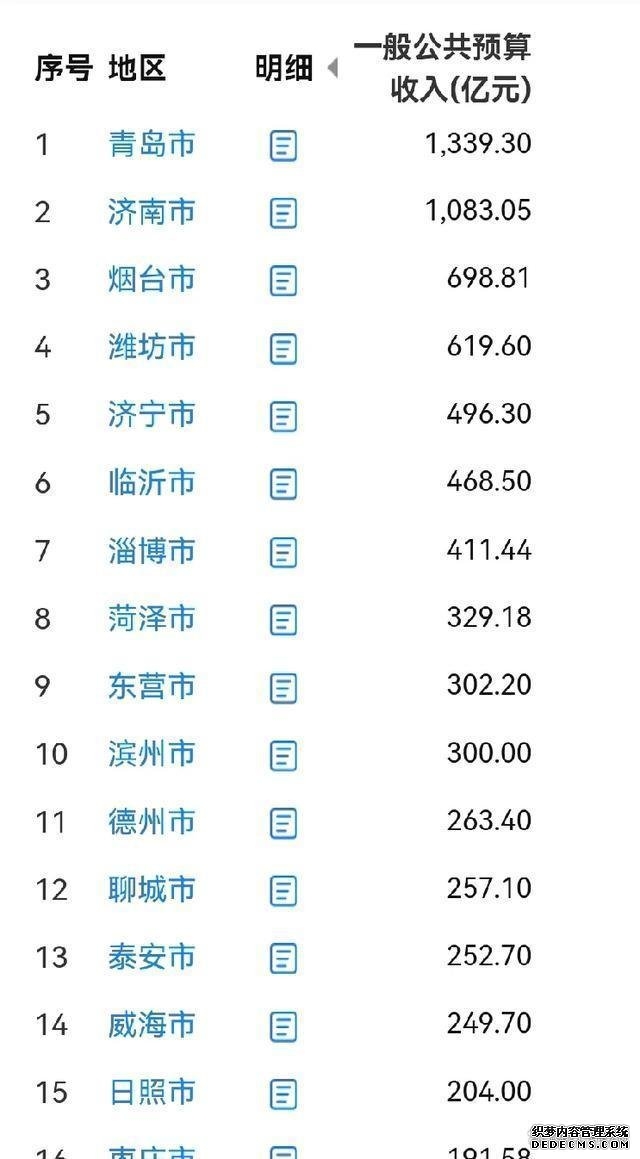
Task: Tap the detail icon next to 潍坊市
Action: (x=284, y=348)
